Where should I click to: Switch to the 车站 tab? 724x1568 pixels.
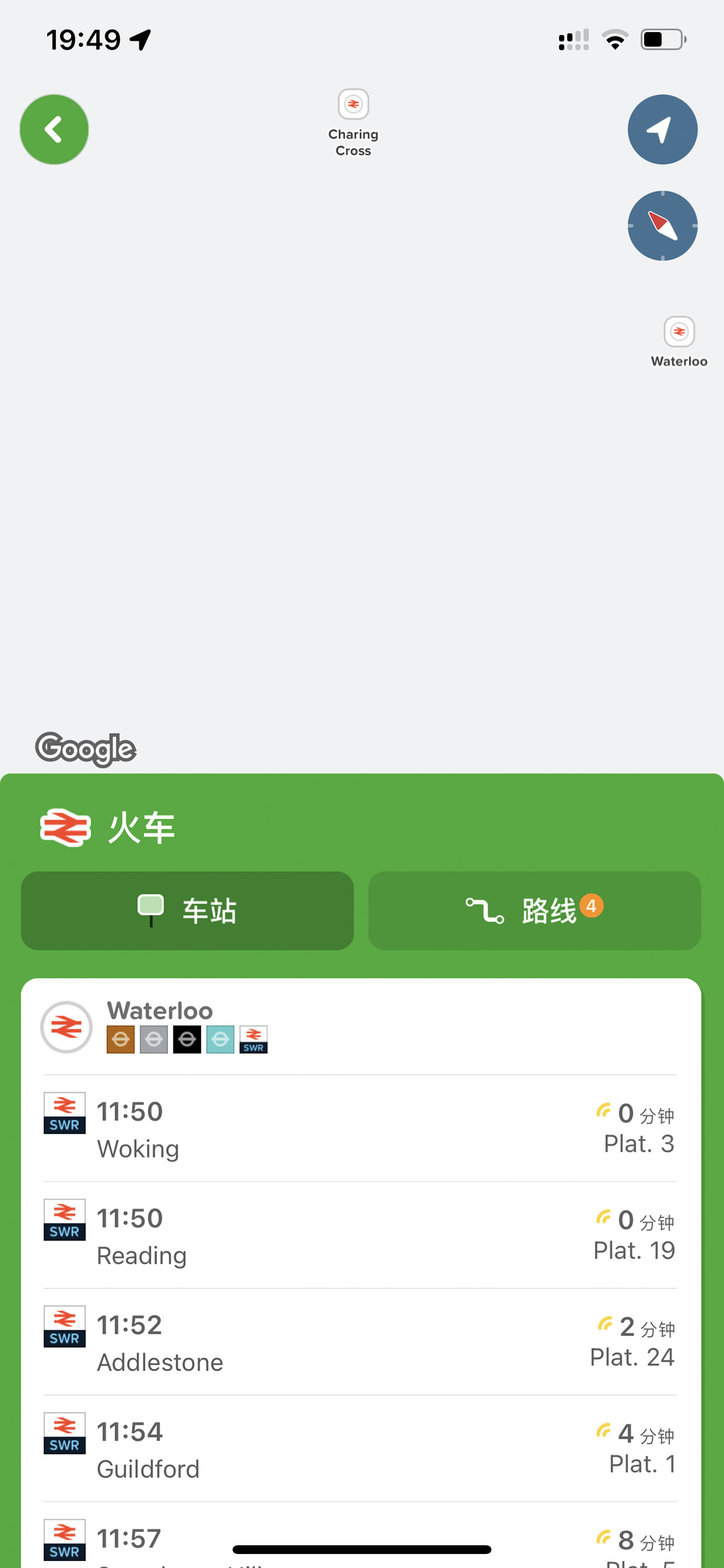point(187,911)
